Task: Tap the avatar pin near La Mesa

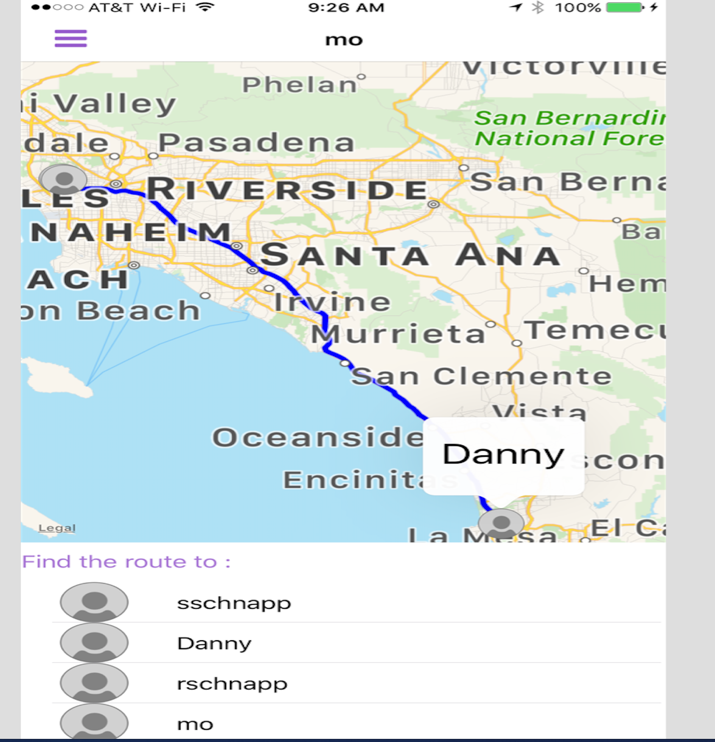Action: (501, 524)
